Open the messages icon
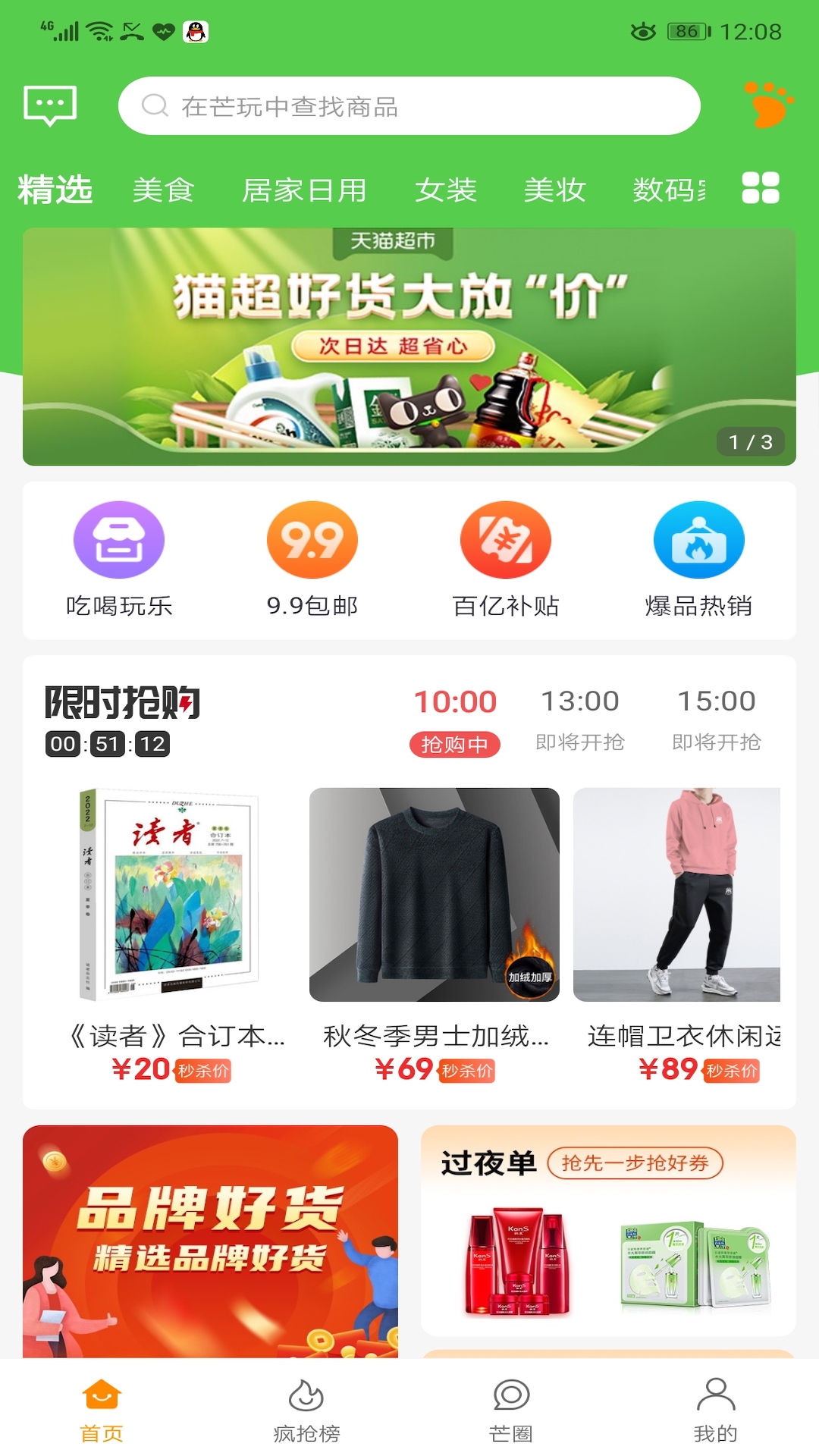This screenshot has height=1456, width=819. [x=50, y=105]
